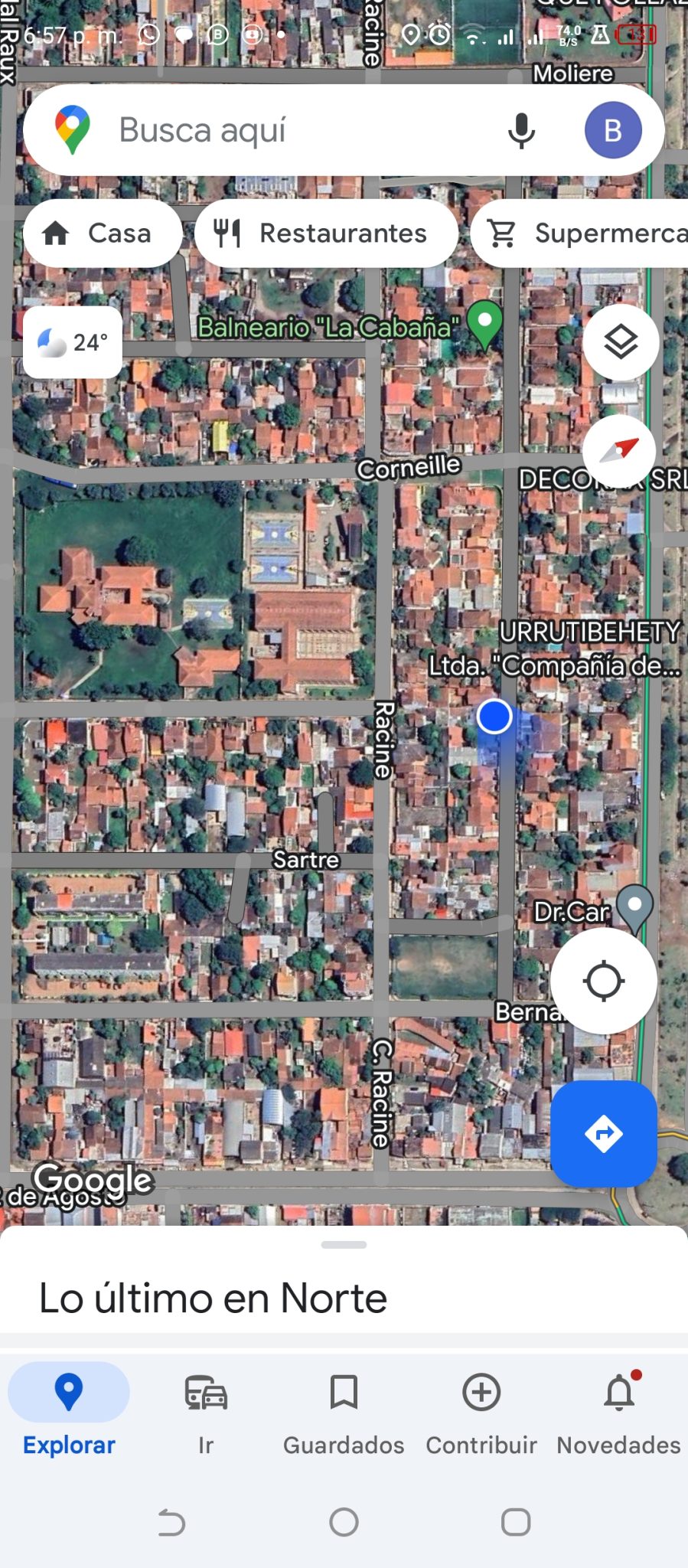Image resolution: width=688 pixels, height=1568 pixels.
Task: Filter the map by Restaurantes
Action: click(326, 234)
